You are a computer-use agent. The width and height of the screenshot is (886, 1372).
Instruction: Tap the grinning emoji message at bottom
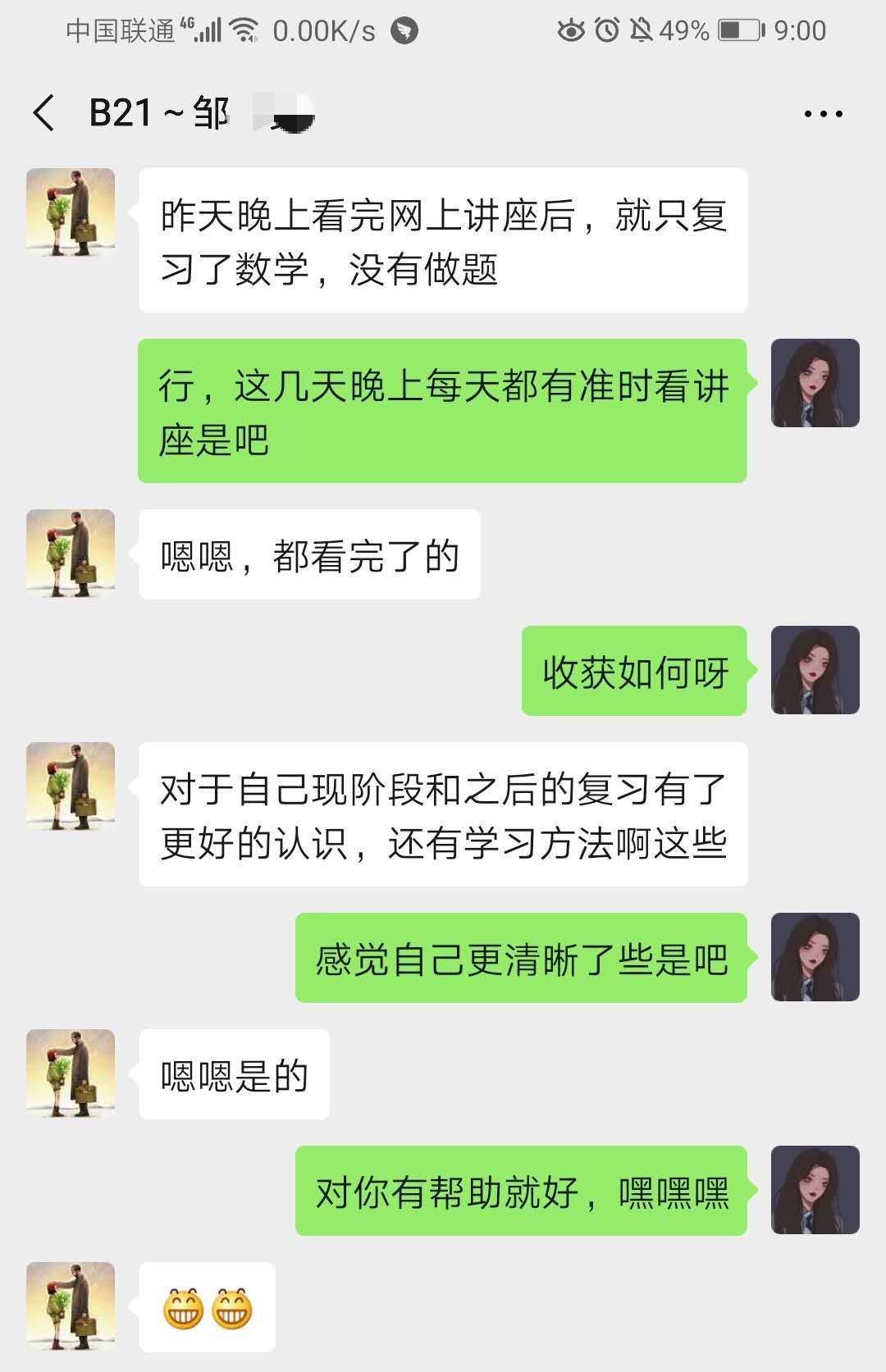click(x=209, y=1306)
